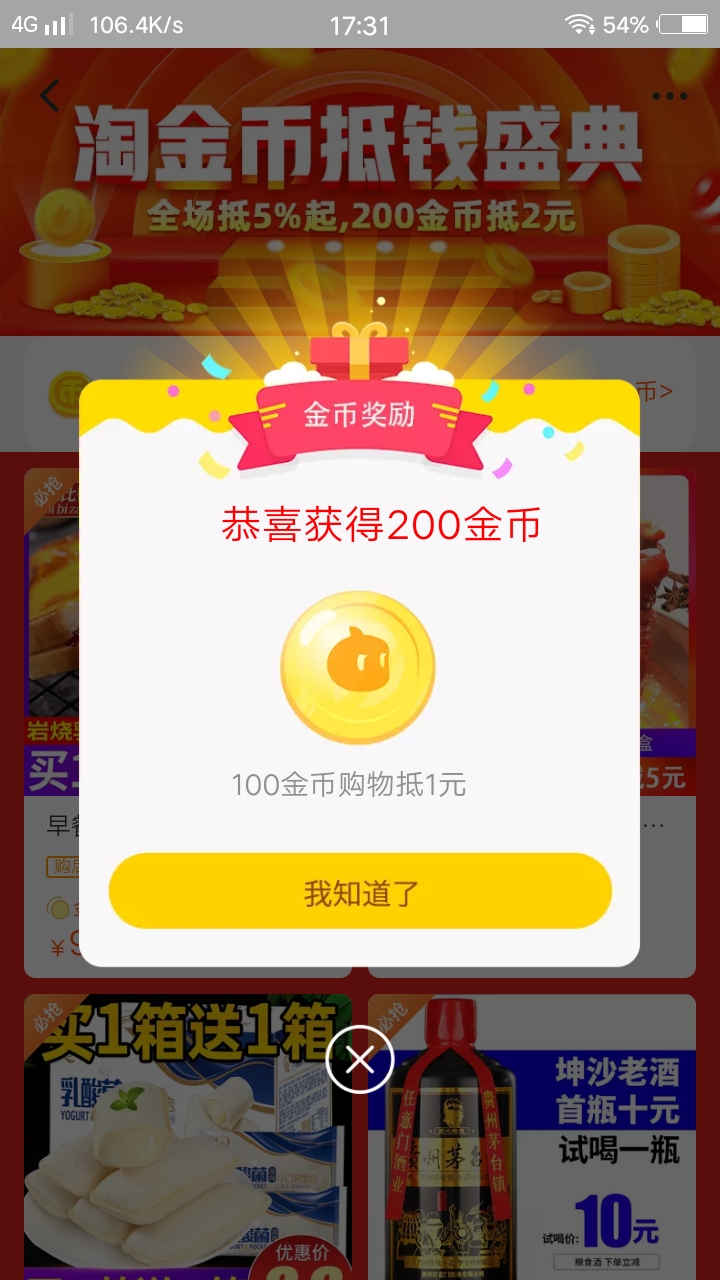Go back with the top arrow
Viewport: 720px width, 1280px height.
pos(50,96)
